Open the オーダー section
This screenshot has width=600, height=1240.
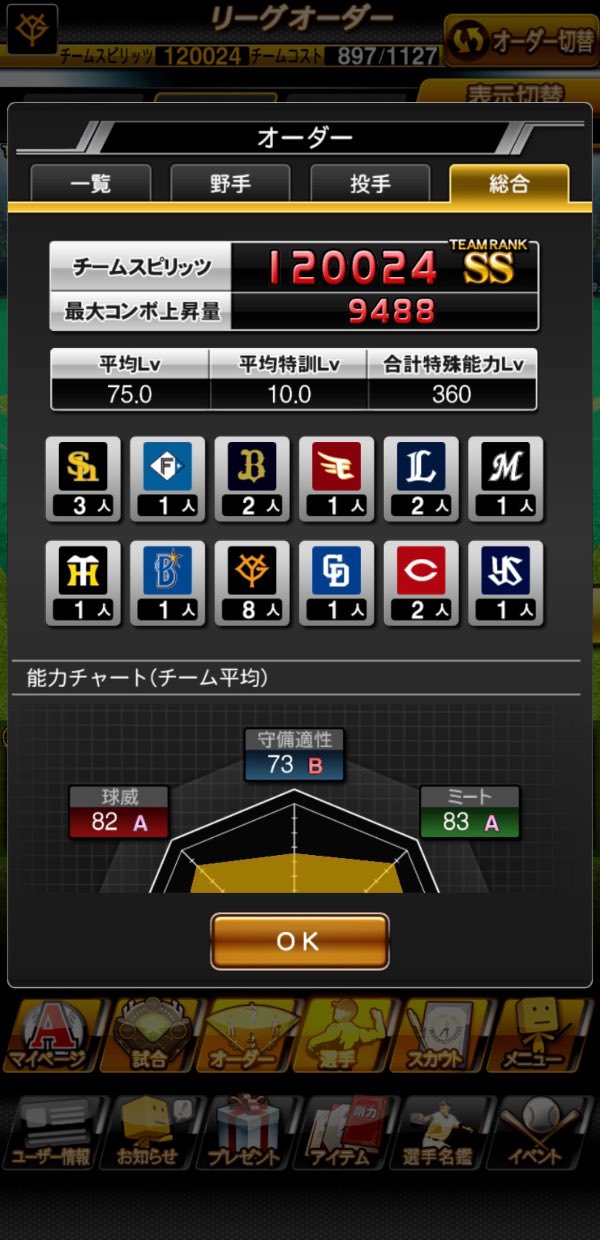coord(249,1037)
